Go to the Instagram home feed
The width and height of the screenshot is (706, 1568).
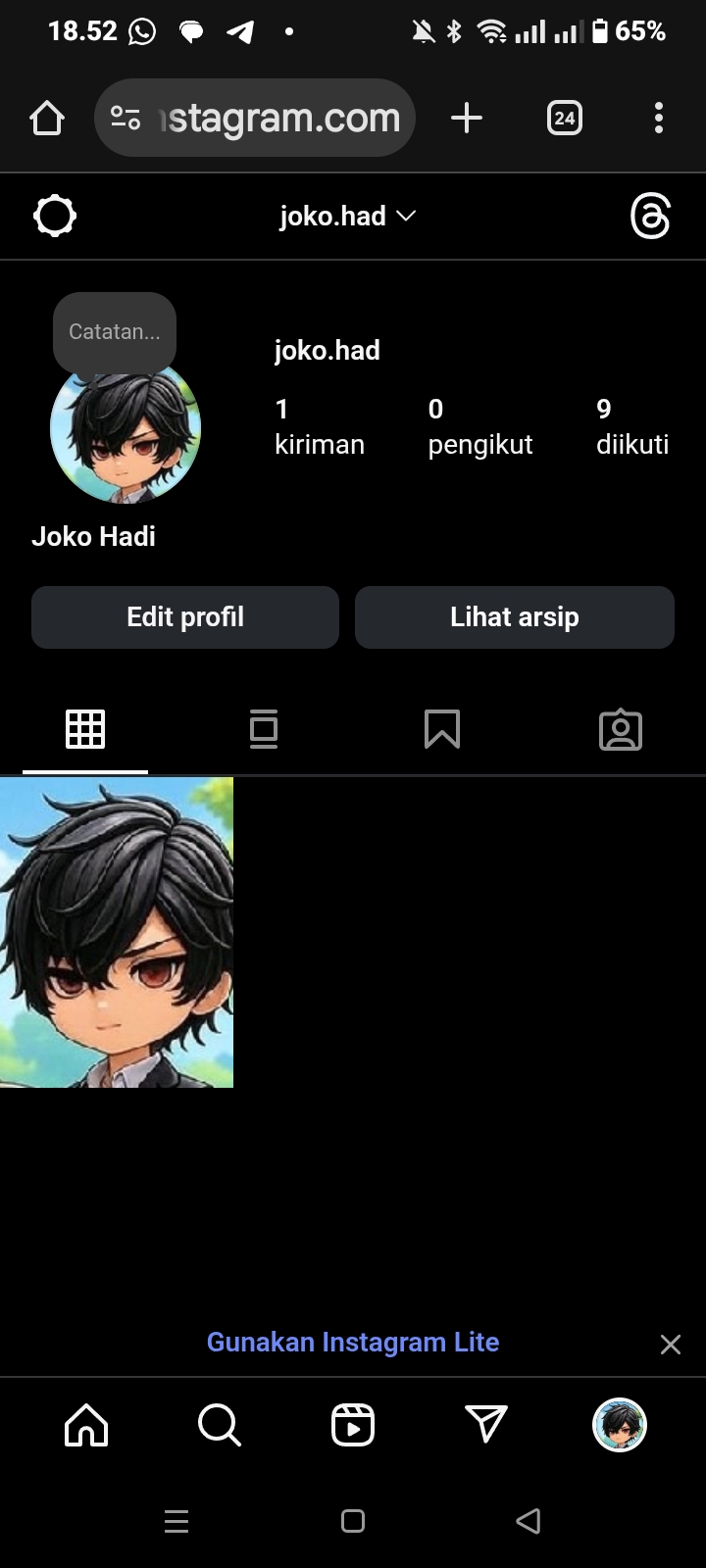tap(86, 1425)
